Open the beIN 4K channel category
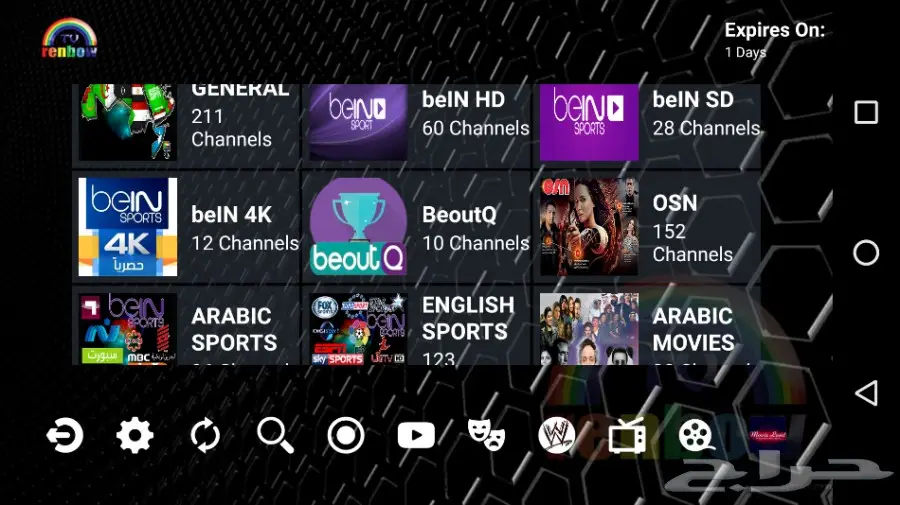 [x=187, y=227]
